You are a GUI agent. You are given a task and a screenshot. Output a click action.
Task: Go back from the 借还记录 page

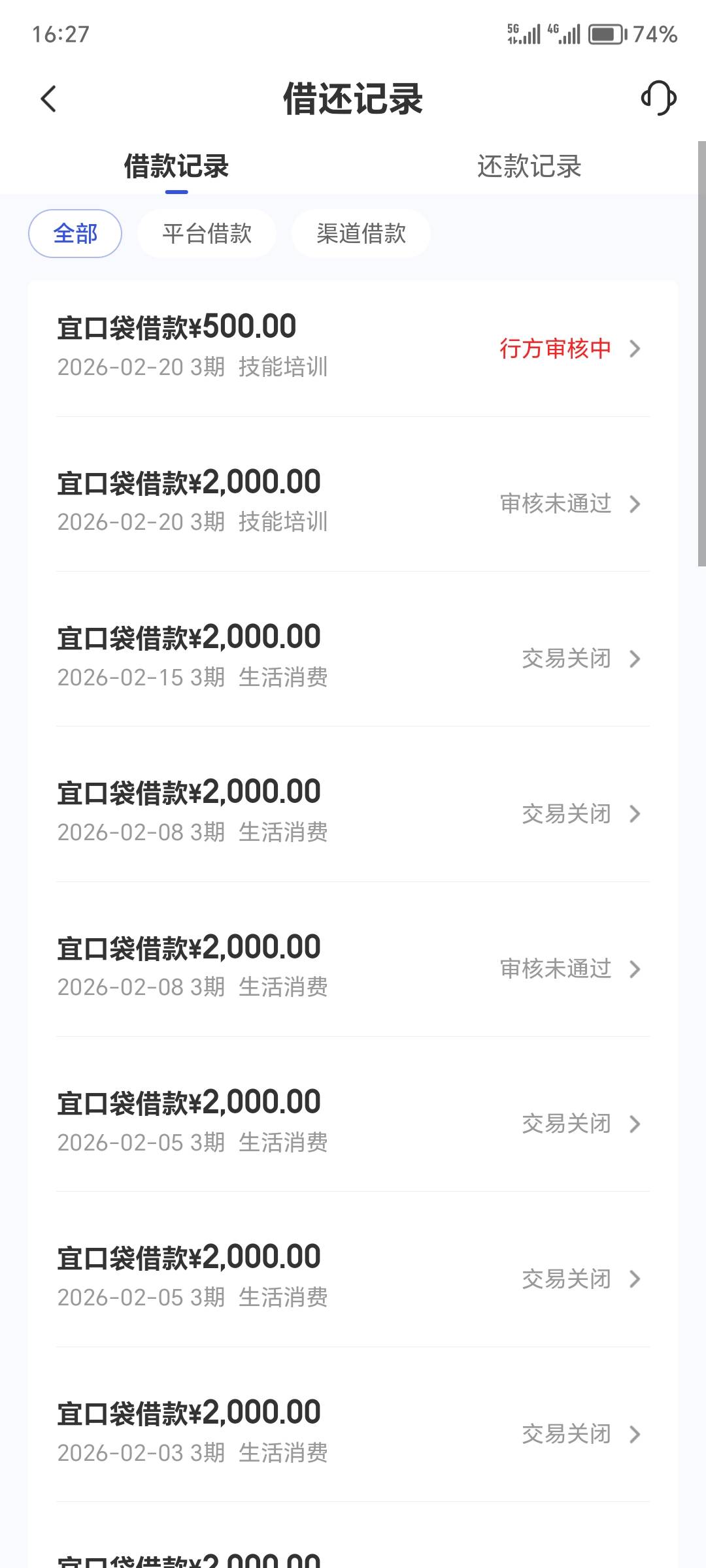click(48, 99)
